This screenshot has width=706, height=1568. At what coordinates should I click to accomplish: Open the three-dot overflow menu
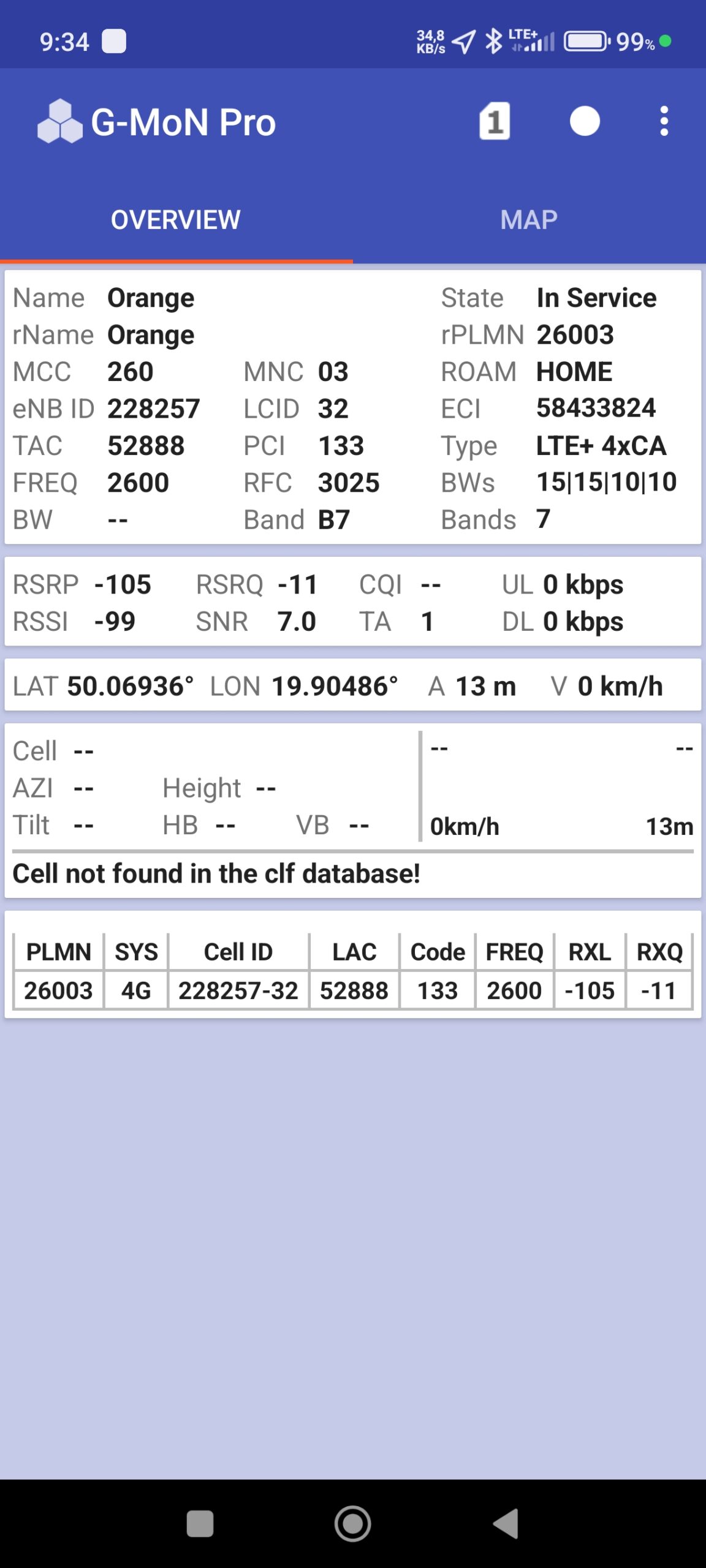coord(664,121)
